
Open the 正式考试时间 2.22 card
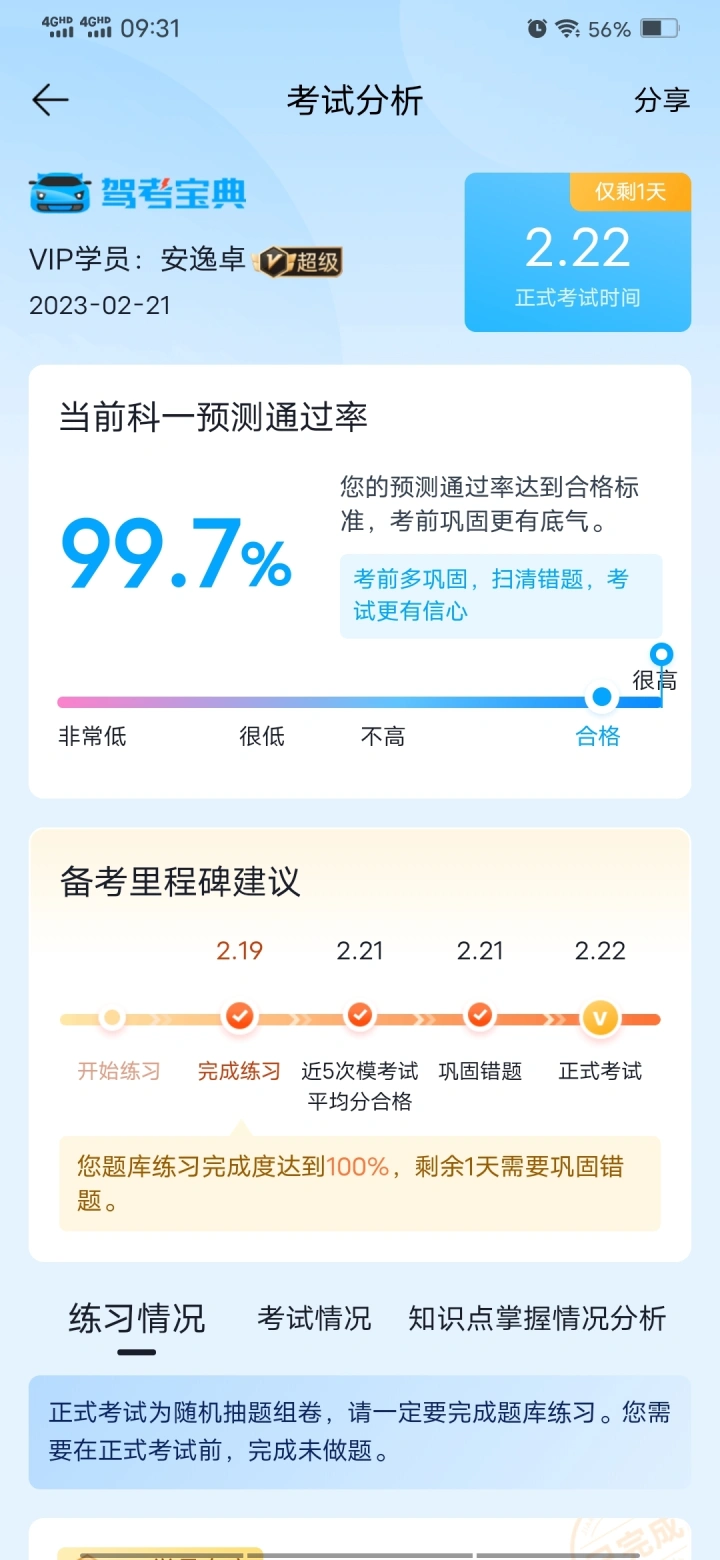[x=578, y=252]
